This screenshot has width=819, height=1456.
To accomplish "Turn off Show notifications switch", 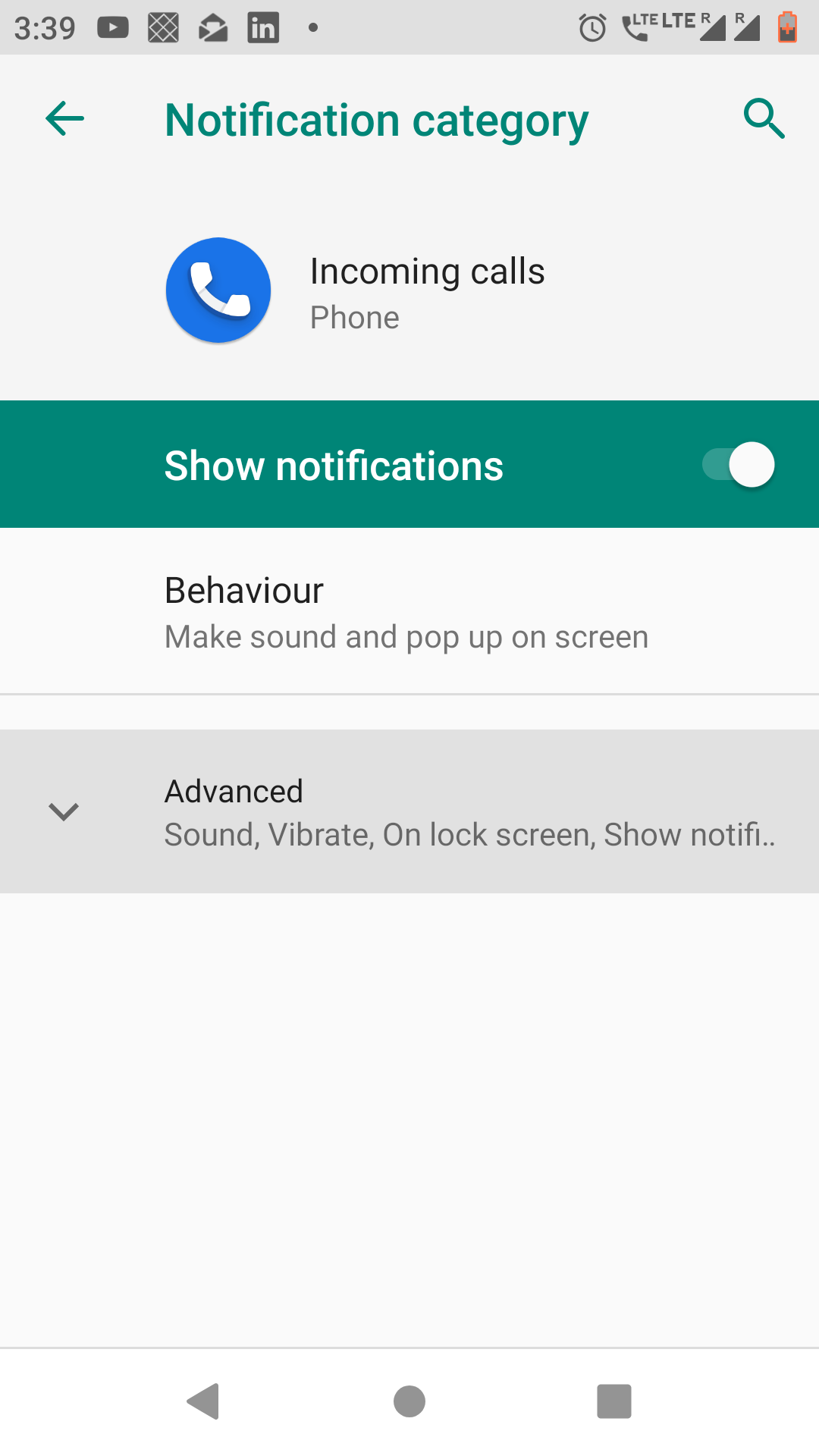I will pos(738,465).
